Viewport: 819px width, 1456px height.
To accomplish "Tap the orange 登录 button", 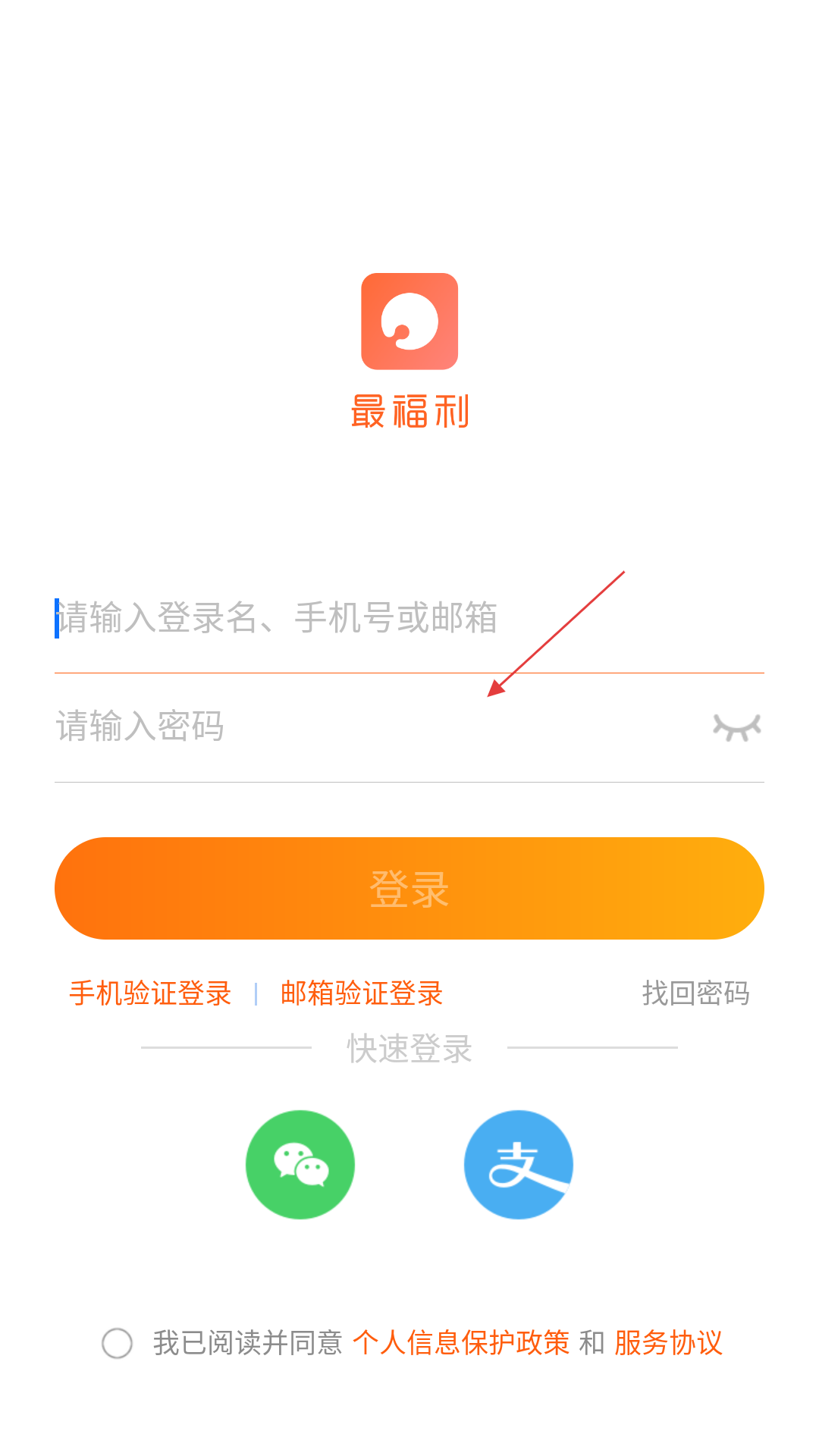I will (x=409, y=888).
